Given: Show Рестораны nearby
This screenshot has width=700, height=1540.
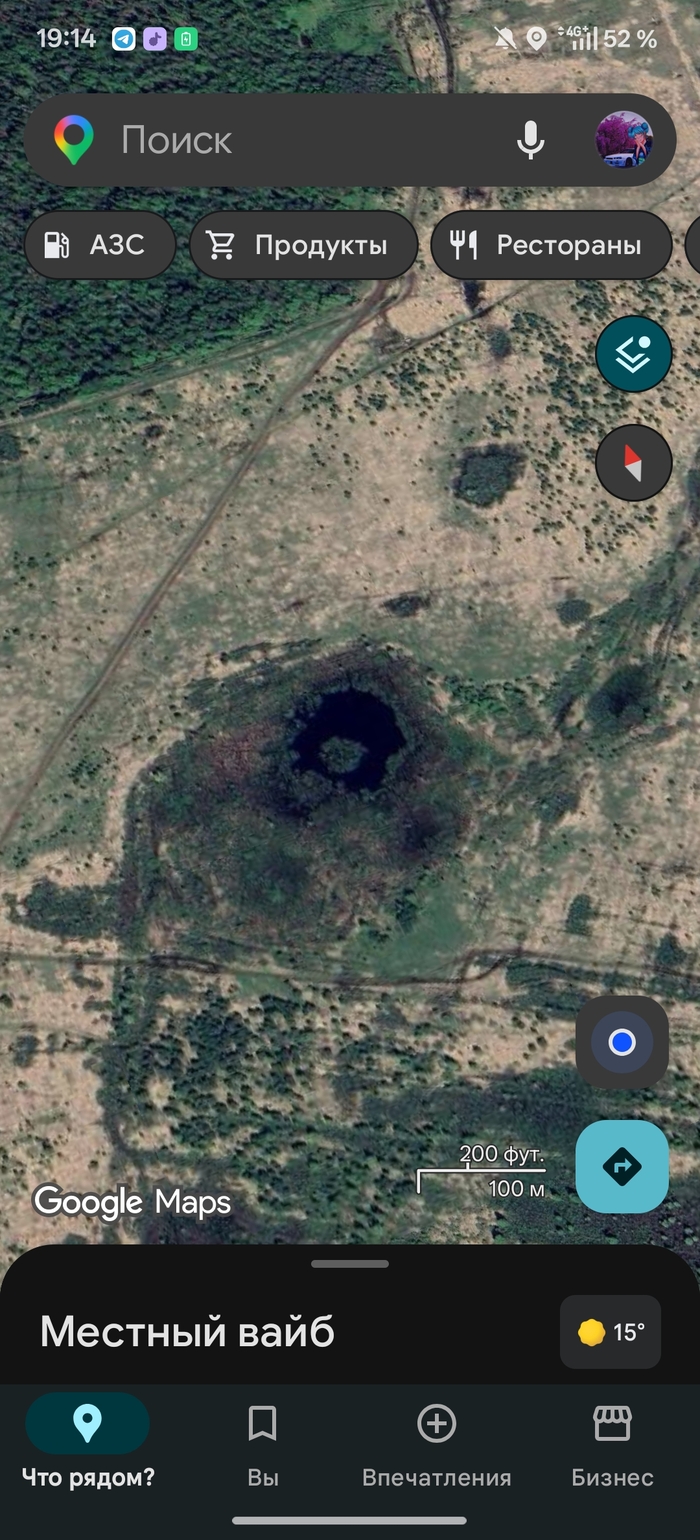Looking at the screenshot, I should coord(551,245).
